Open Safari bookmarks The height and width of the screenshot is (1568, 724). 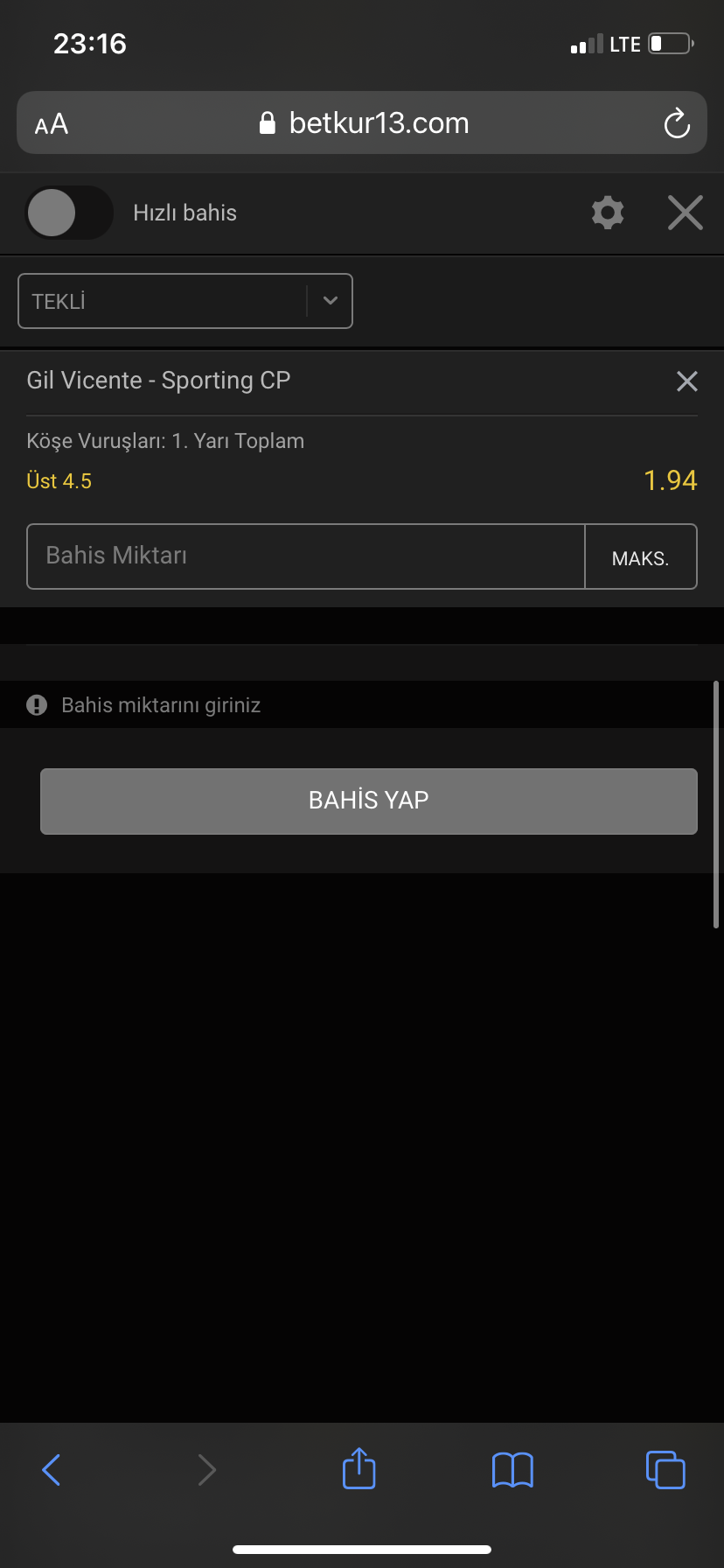click(x=512, y=1470)
